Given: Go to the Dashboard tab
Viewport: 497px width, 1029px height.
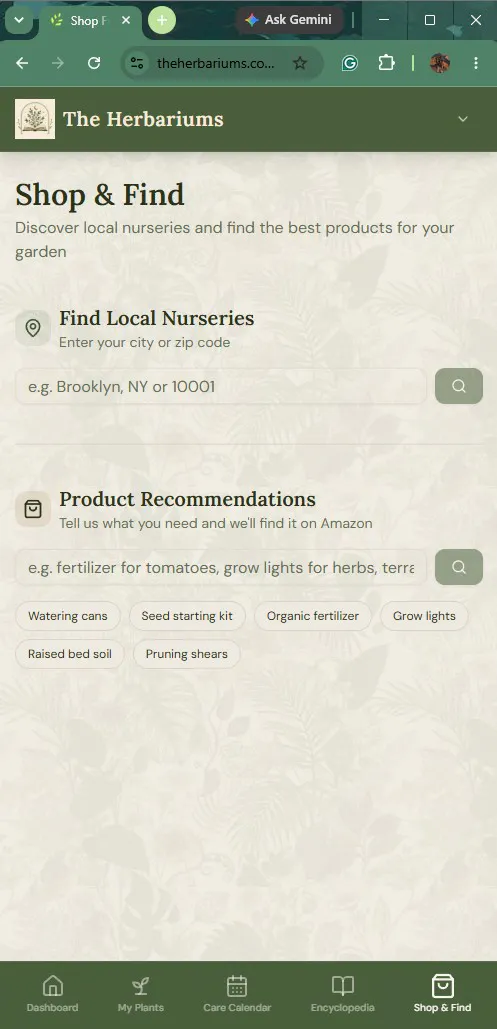Looking at the screenshot, I should [x=53, y=994].
